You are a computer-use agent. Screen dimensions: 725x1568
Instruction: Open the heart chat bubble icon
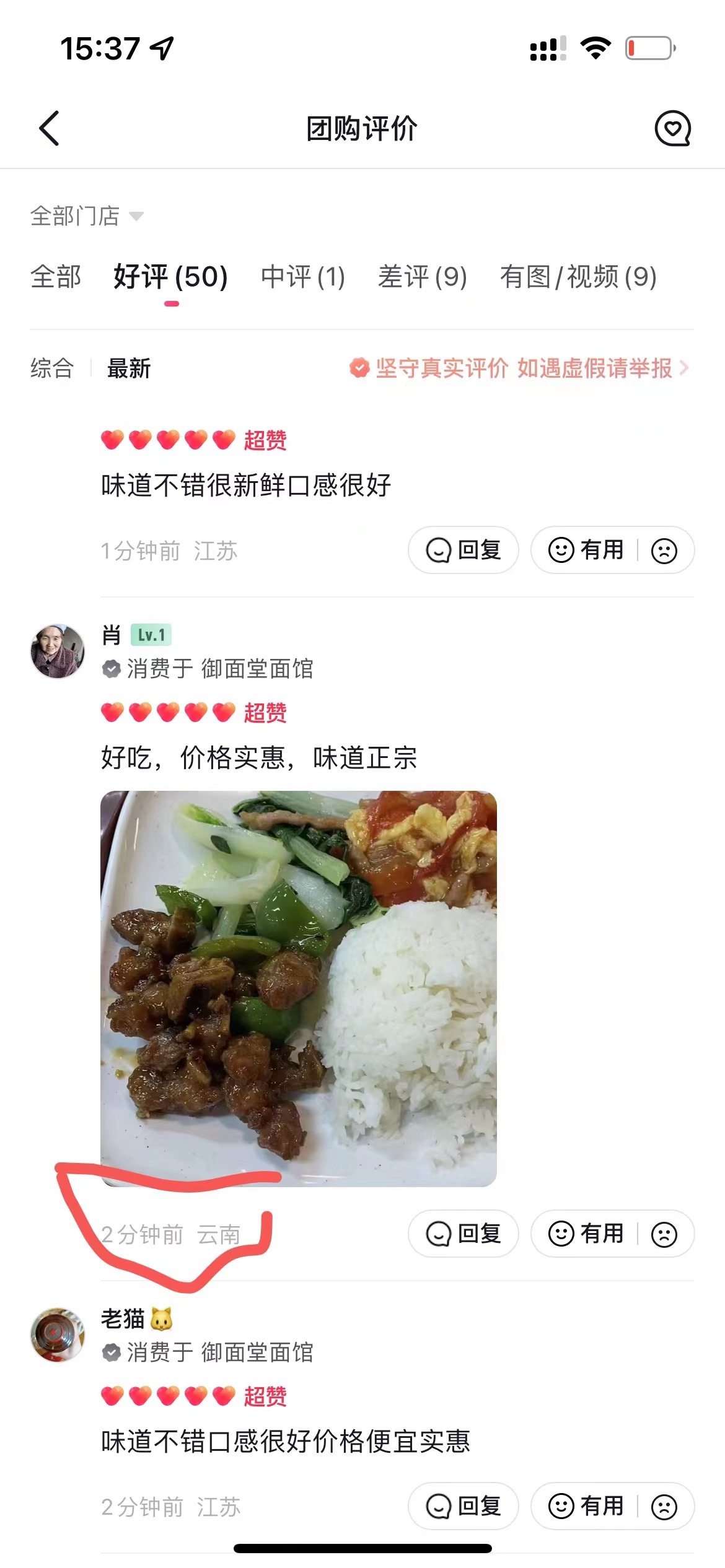pos(673,129)
